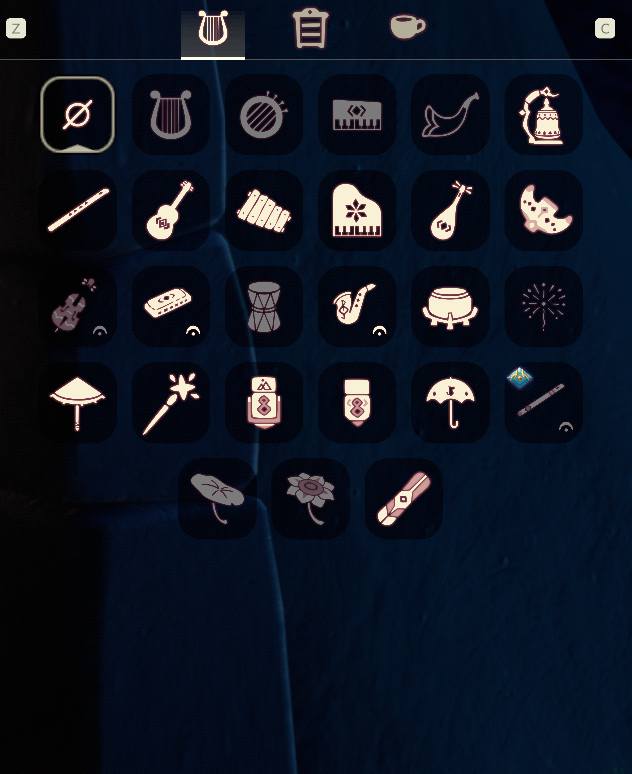632x774 pixels.
Task: Pick the saxophone instrument
Action: 357,307
